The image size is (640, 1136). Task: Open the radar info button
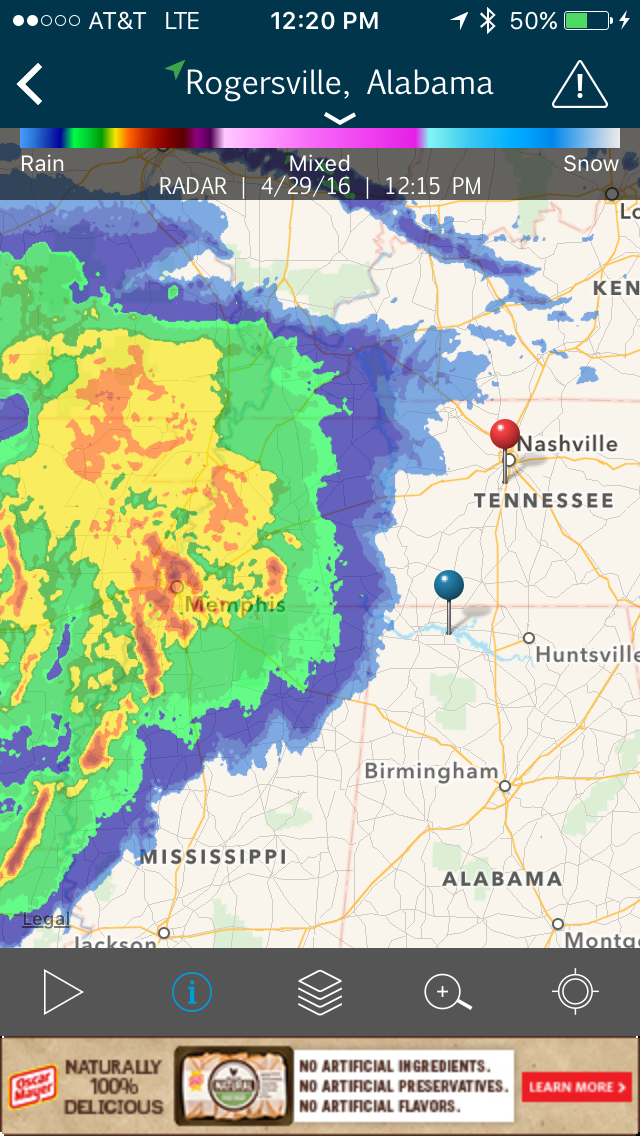pyautogui.click(x=192, y=992)
